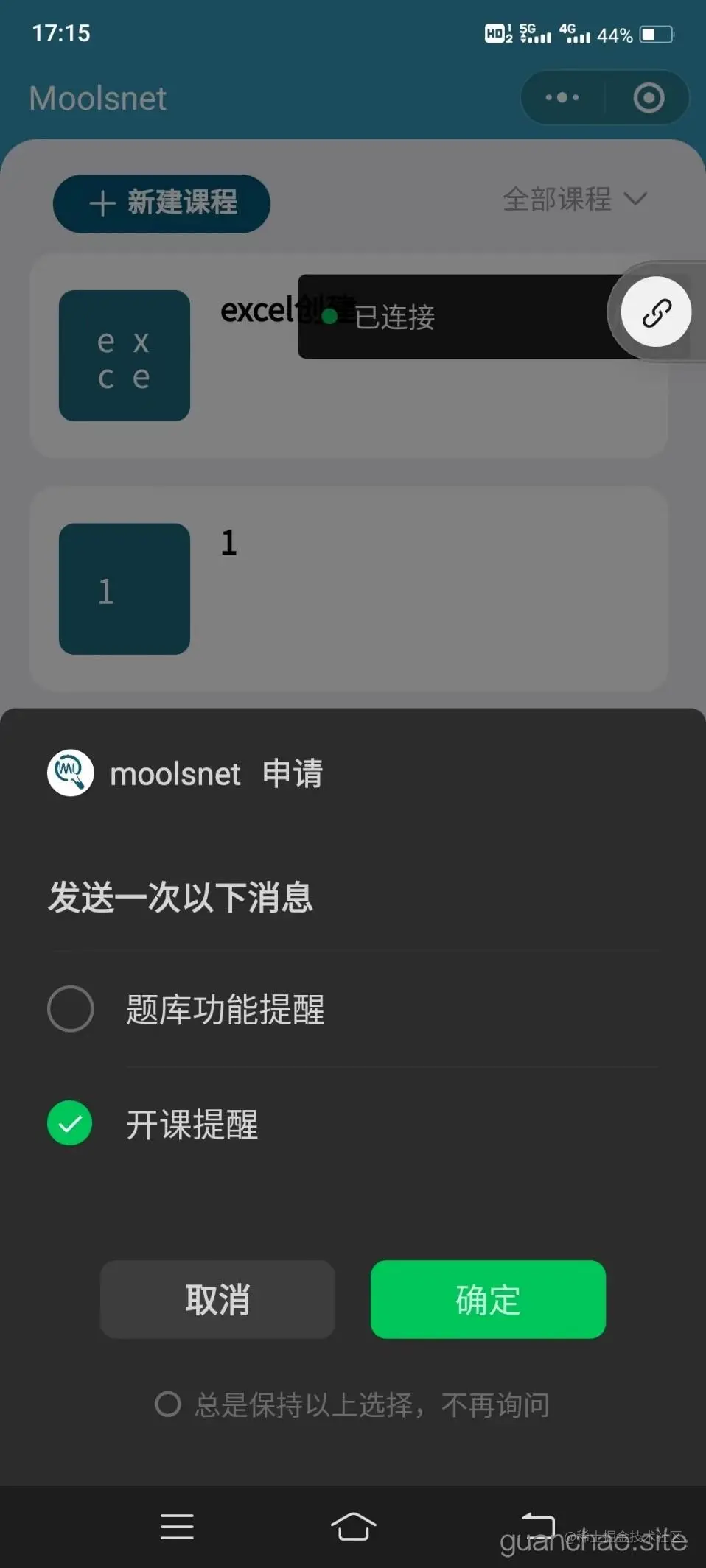Enable 总是保持以上选择，不再询问
This screenshot has width=706, height=1568.
[168, 1404]
